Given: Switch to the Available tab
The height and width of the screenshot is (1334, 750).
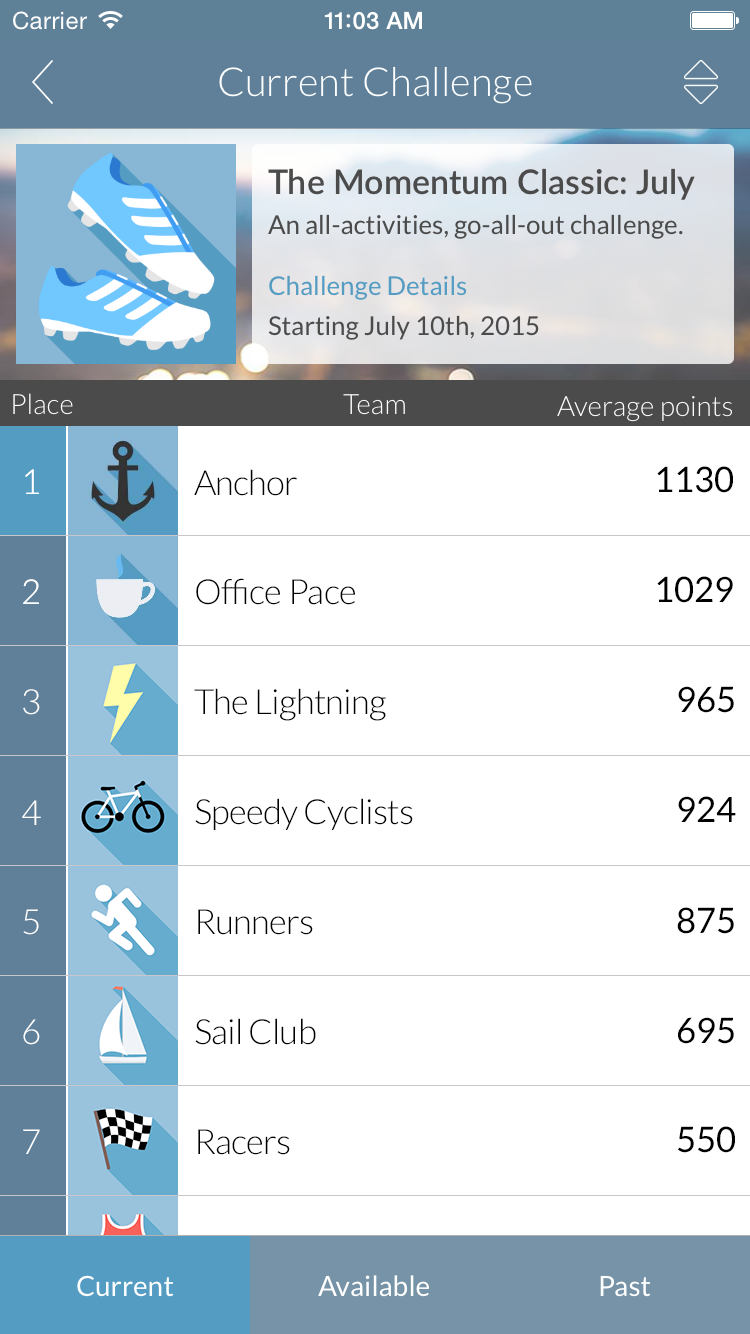Looking at the screenshot, I should coord(375,1285).
